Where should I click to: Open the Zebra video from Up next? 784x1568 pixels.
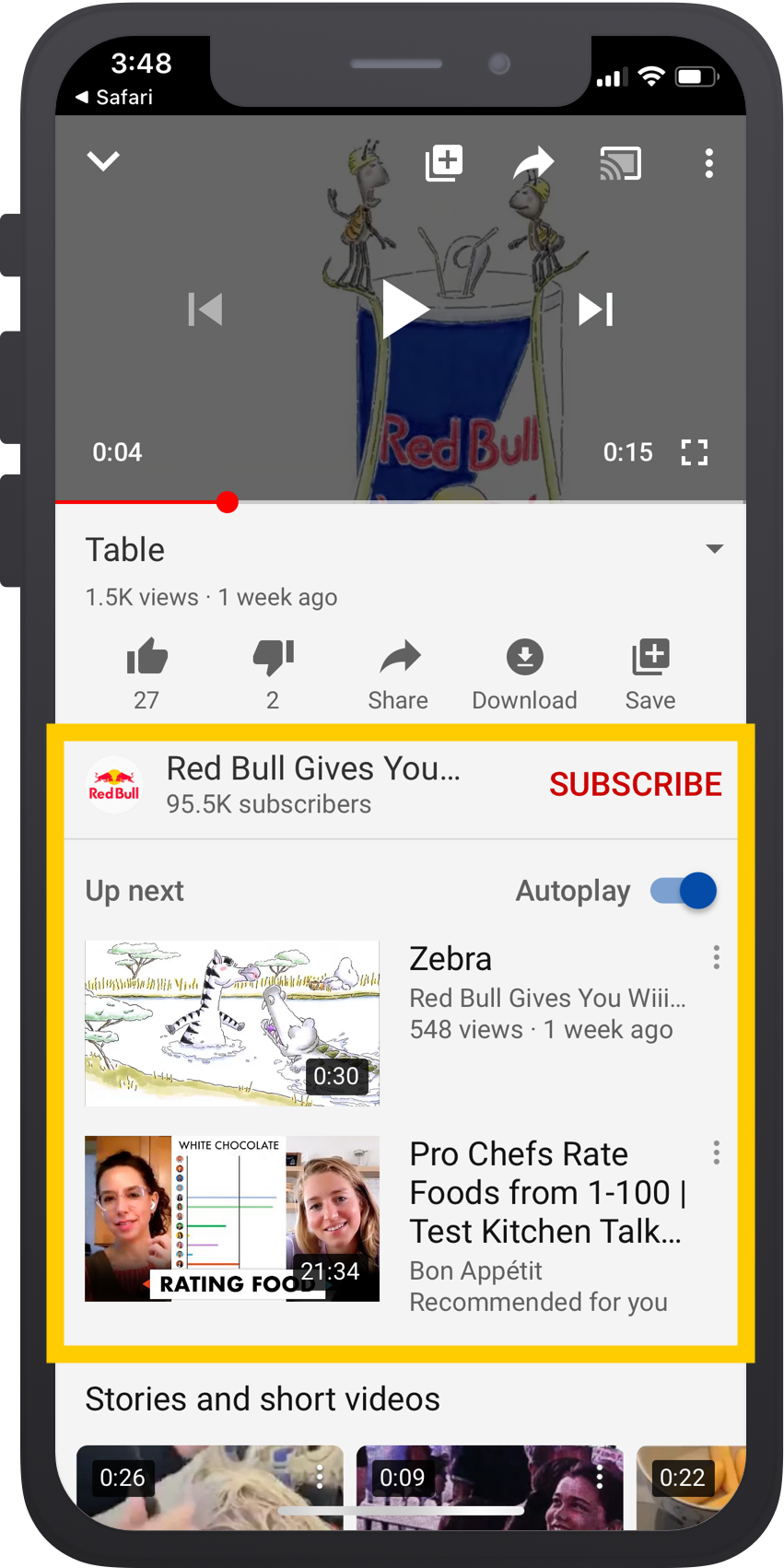pyautogui.click(x=232, y=1023)
